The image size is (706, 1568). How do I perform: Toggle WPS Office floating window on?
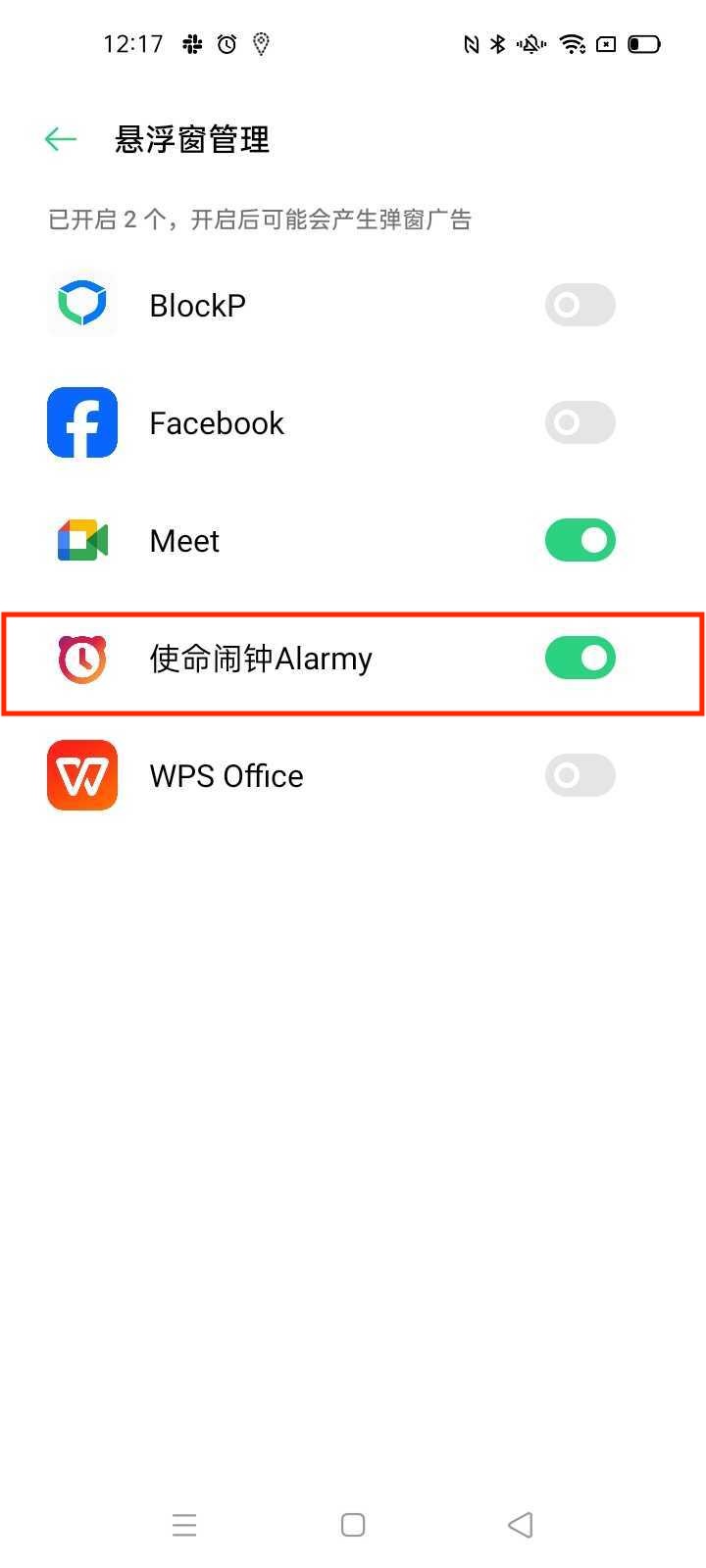tap(580, 776)
